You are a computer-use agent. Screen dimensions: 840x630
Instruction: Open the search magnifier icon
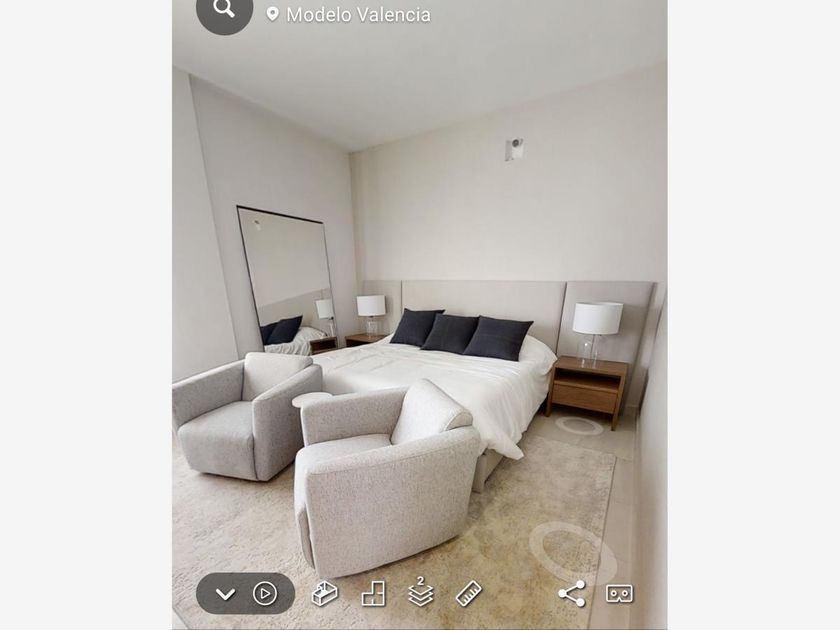[224, 10]
